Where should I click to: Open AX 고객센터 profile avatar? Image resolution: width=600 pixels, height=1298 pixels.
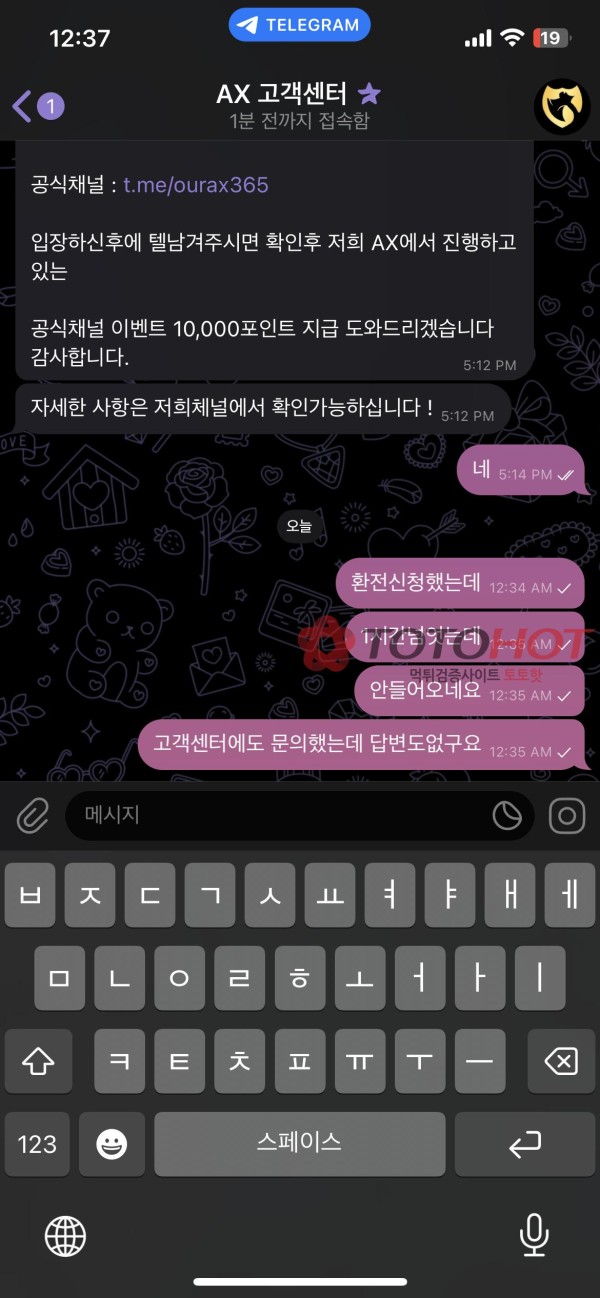coord(561,106)
